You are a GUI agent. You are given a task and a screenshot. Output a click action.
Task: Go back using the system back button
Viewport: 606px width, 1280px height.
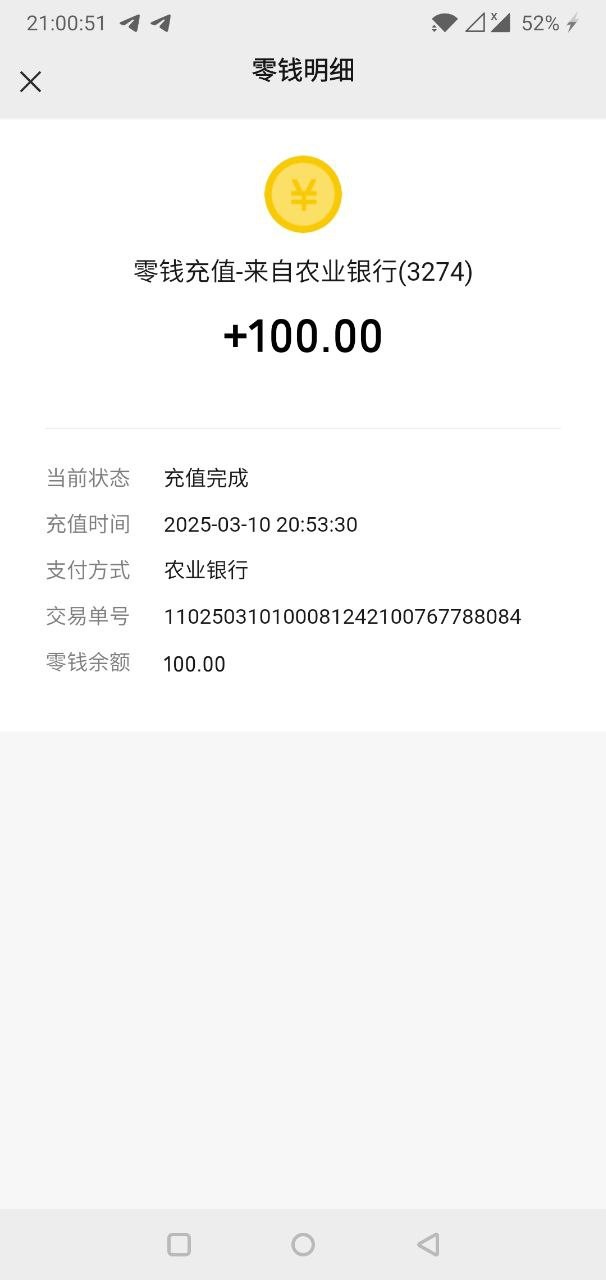[428, 1244]
